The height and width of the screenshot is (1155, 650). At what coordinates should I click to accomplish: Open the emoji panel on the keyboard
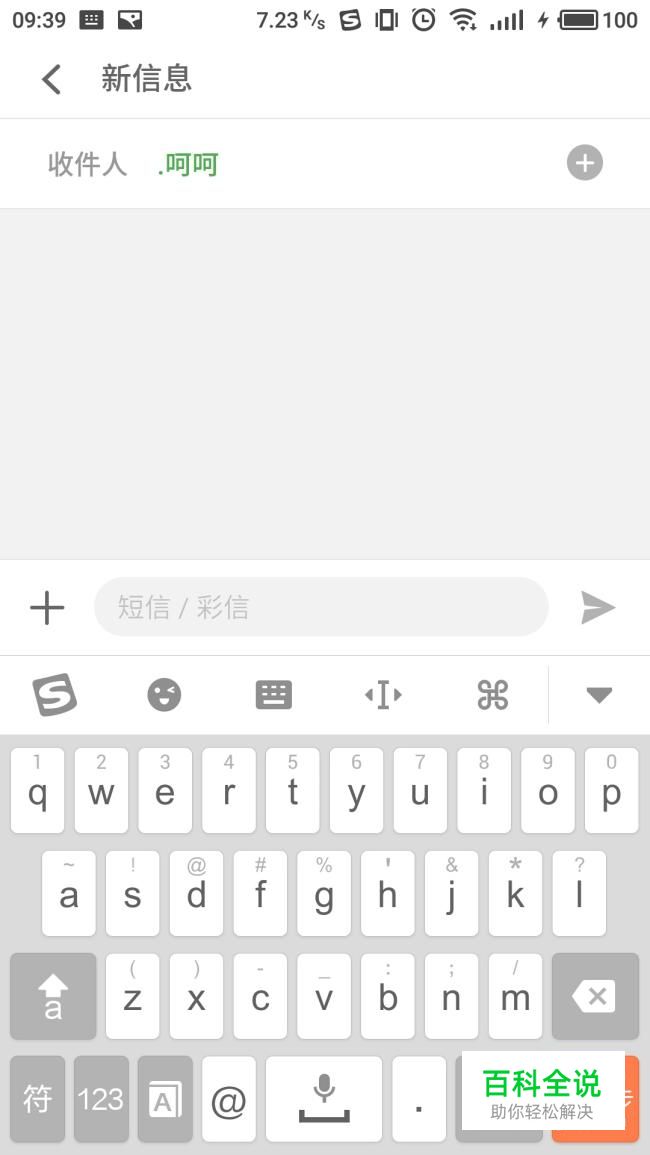(x=164, y=695)
